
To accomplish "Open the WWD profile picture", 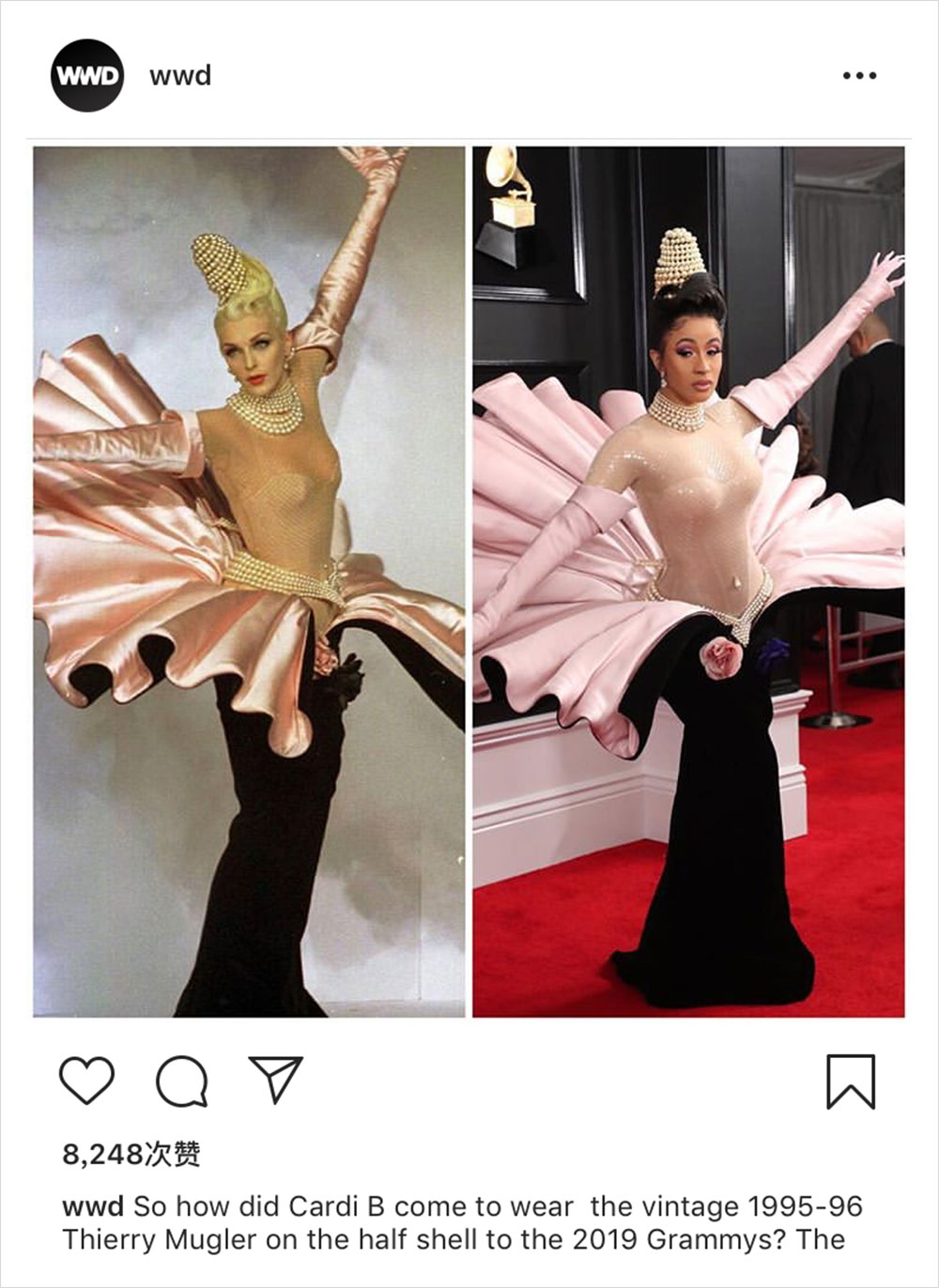I will pos(87,75).
